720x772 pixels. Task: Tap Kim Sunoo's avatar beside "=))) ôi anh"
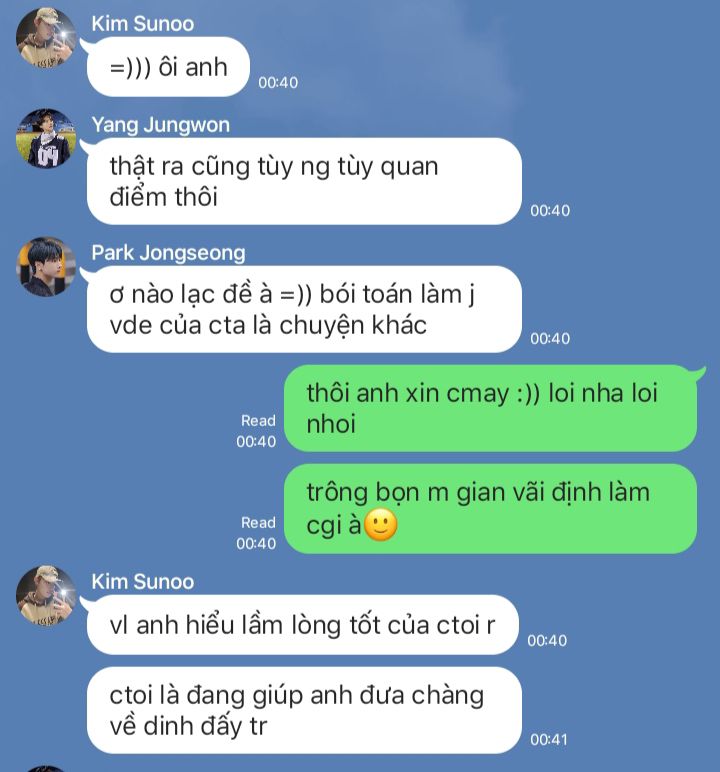[46, 38]
